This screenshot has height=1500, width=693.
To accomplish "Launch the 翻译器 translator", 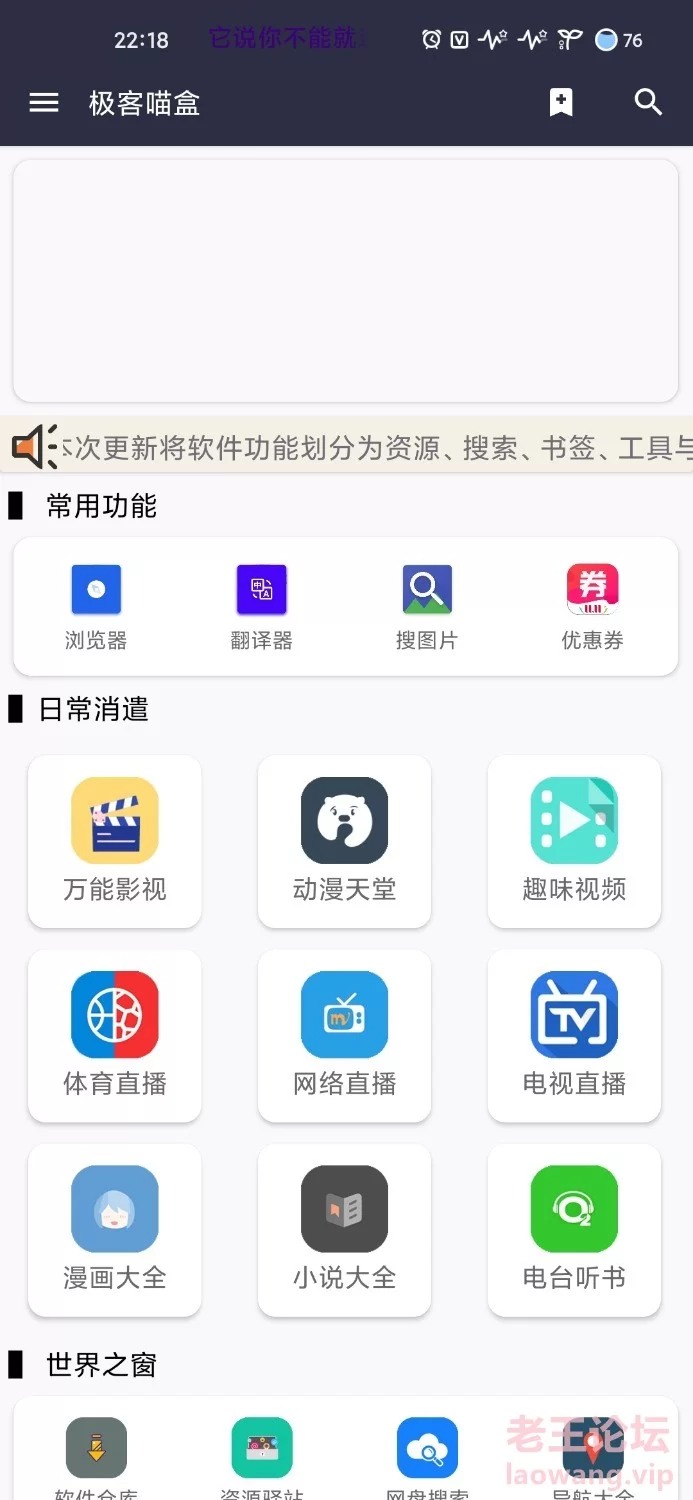I will 261,608.
